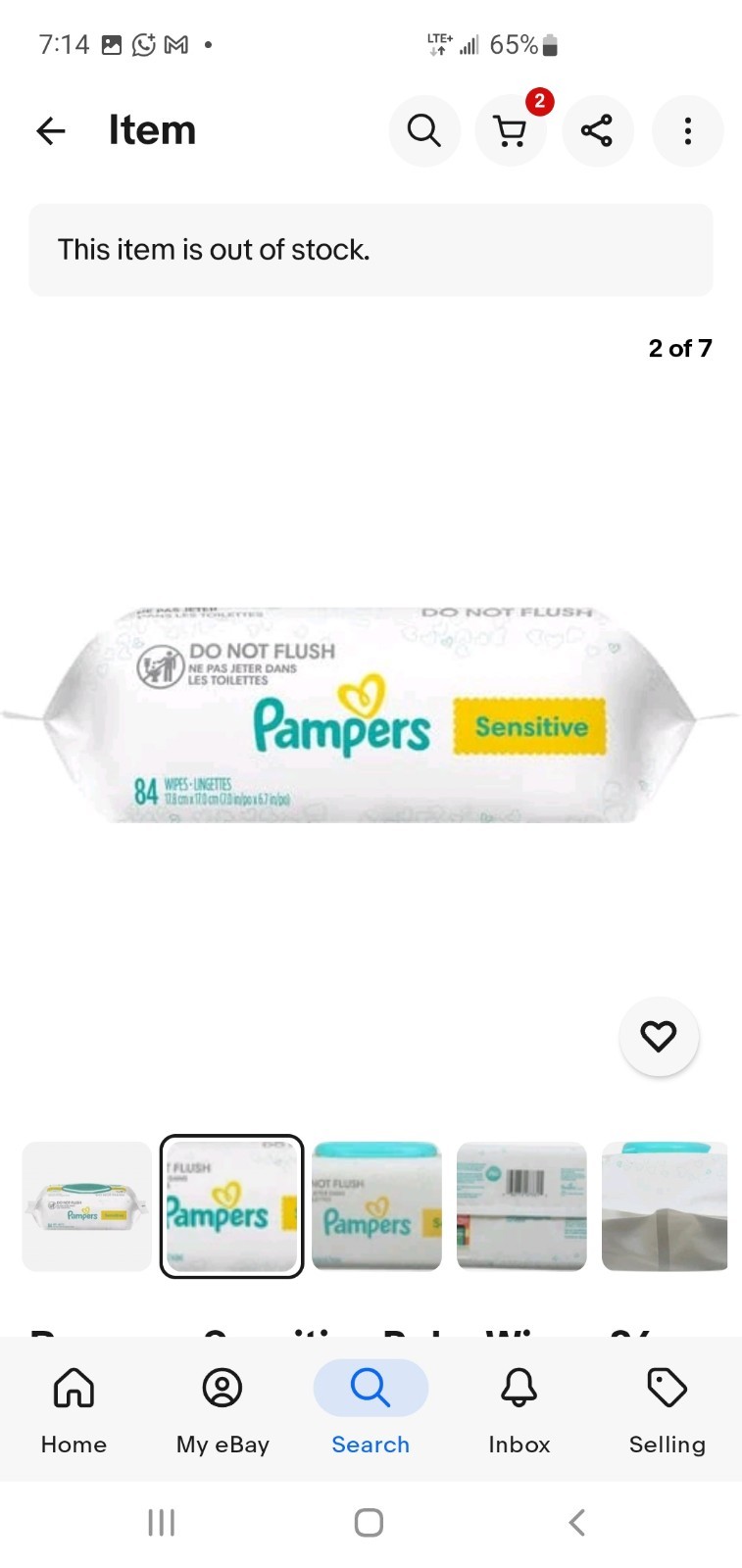Viewport: 742px width, 1568px height.
Task: Switch to the Inbox tab
Action: tap(519, 1407)
